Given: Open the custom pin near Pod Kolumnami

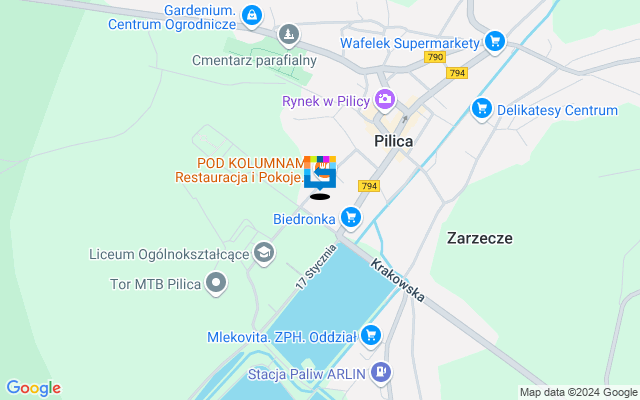Looking at the screenshot, I should pyautogui.click(x=320, y=172).
